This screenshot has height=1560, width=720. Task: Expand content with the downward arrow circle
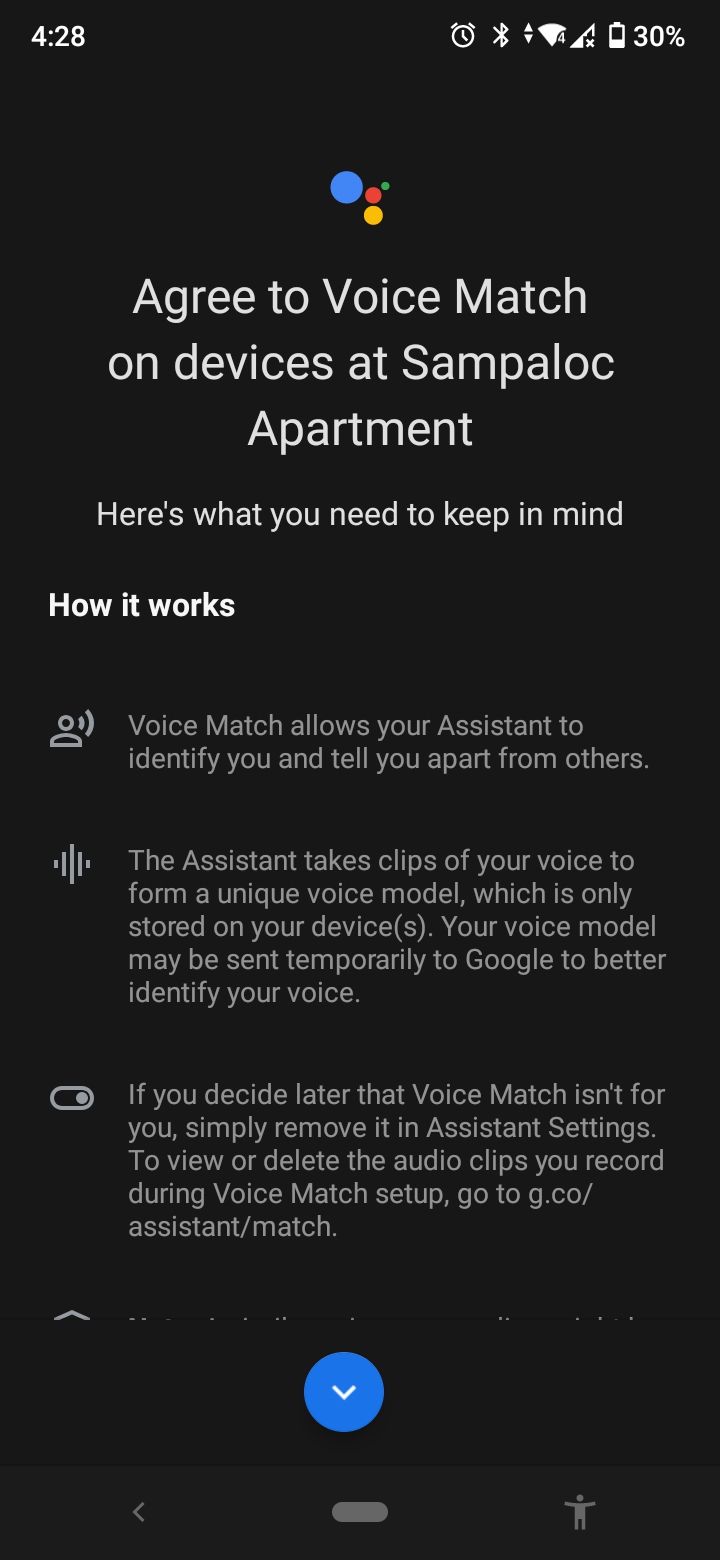(x=343, y=1391)
